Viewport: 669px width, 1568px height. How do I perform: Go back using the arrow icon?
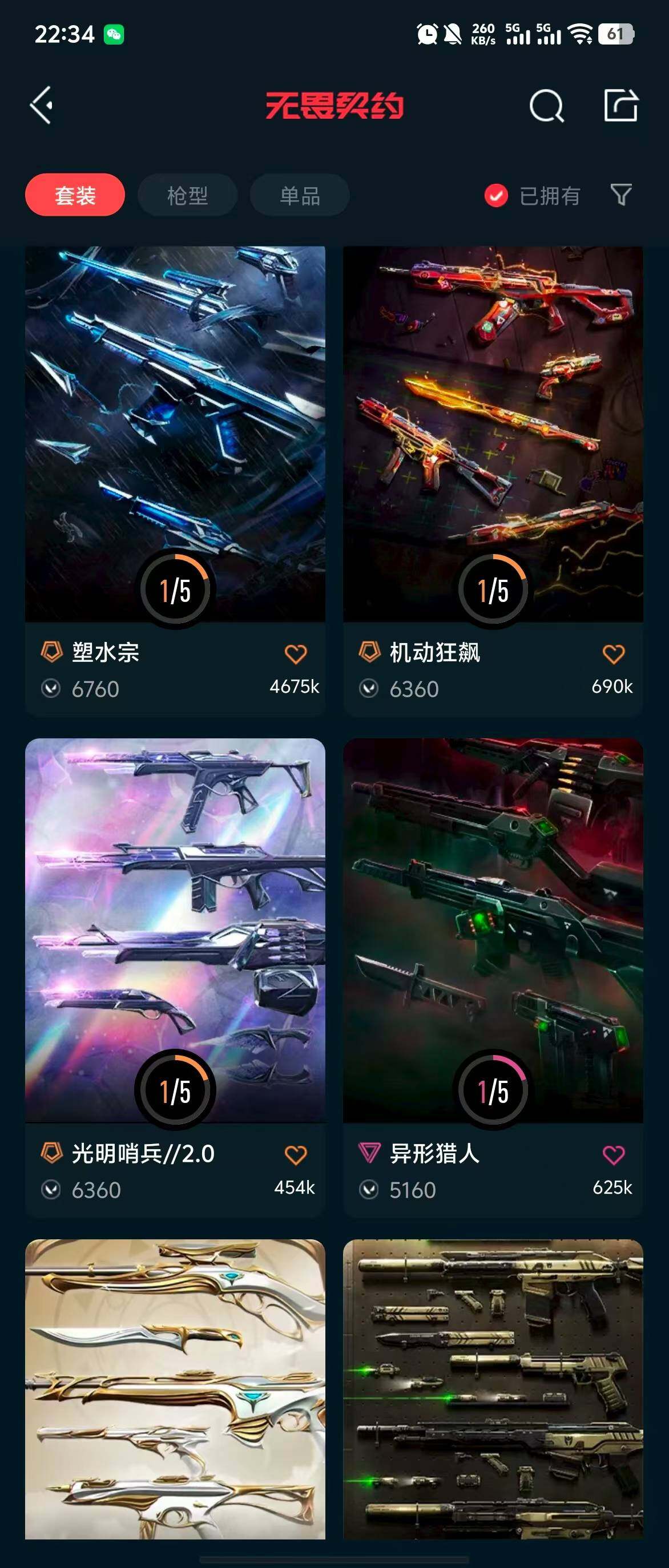click(x=42, y=106)
